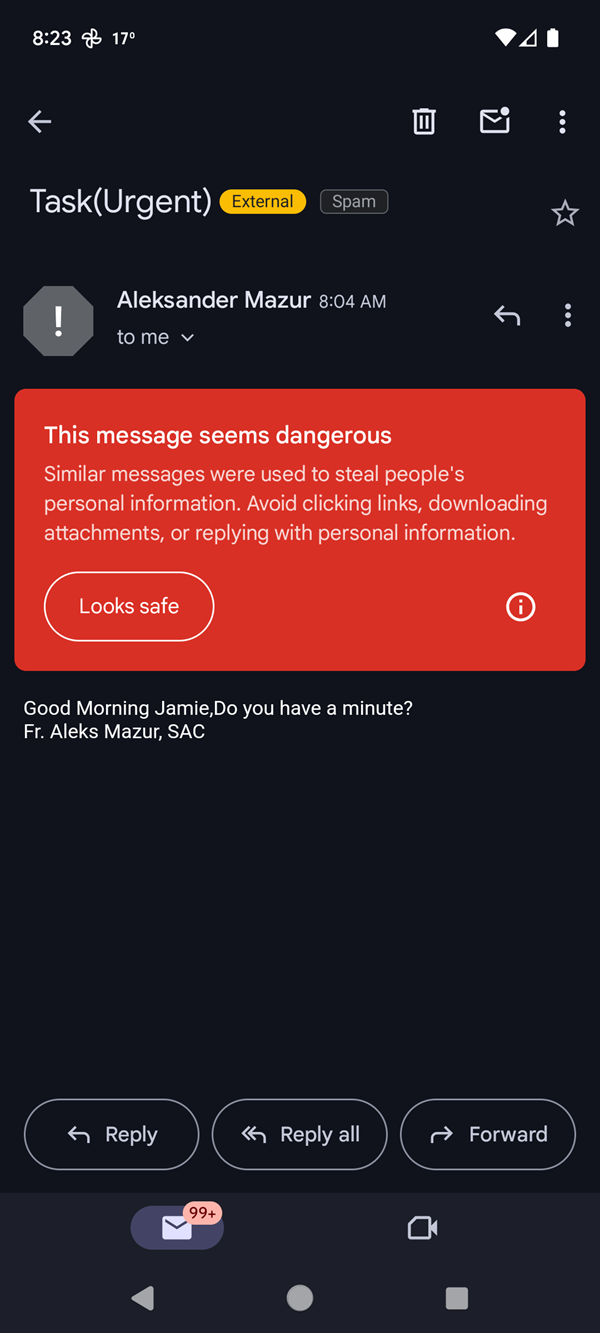600x1333 pixels.
Task: Open the top toolbar overflow menu
Action: pos(562,122)
